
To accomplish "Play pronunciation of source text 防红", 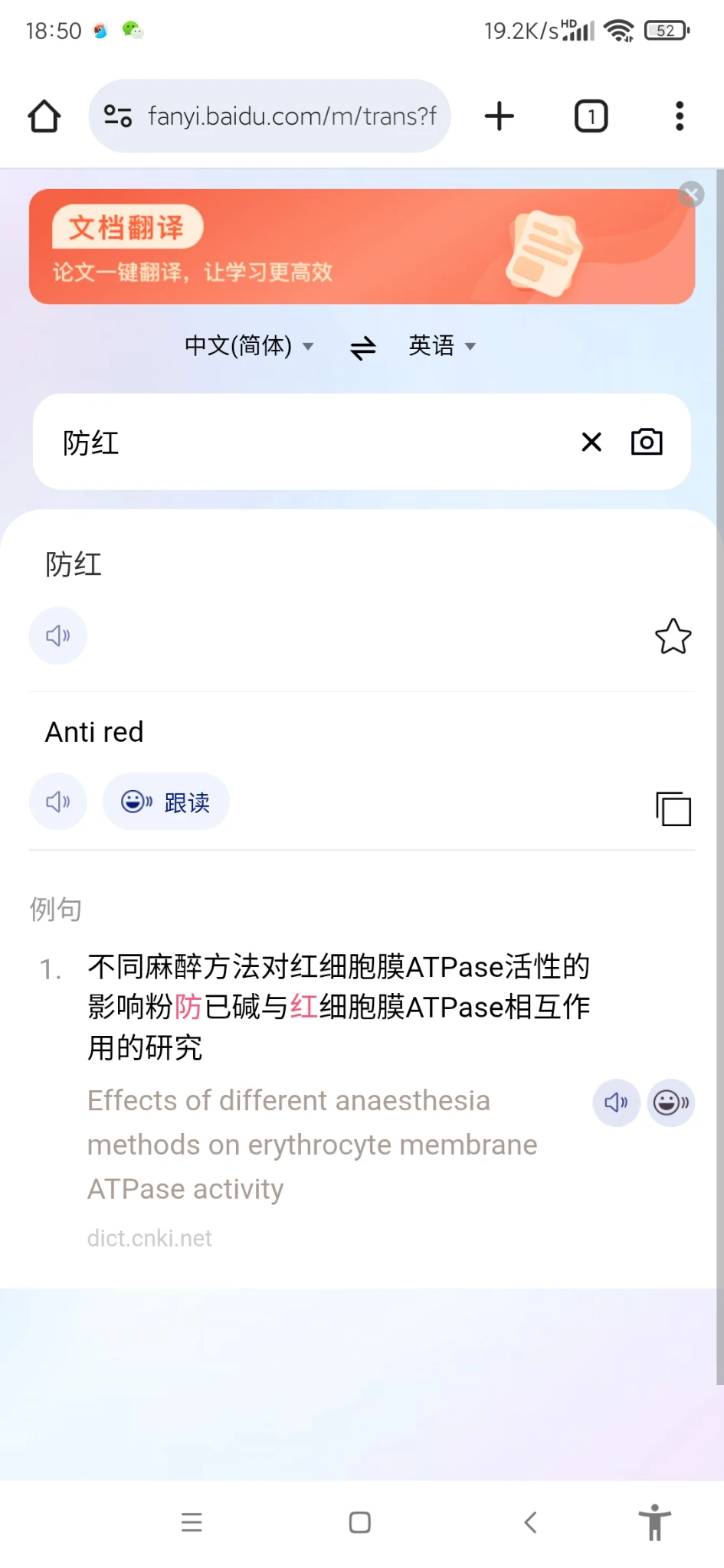I will pyautogui.click(x=58, y=635).
